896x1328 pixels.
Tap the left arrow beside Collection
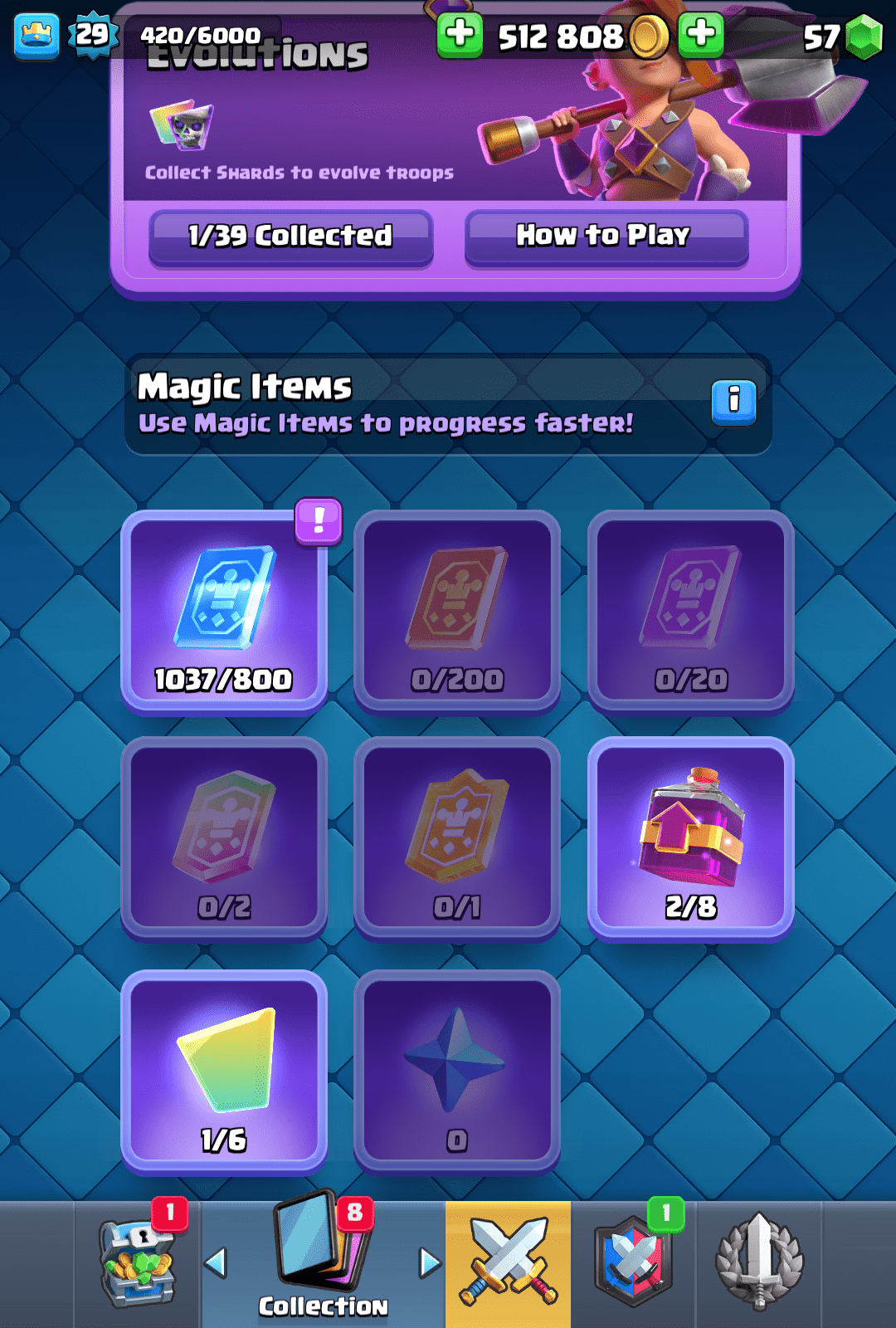click(216, 1263)
